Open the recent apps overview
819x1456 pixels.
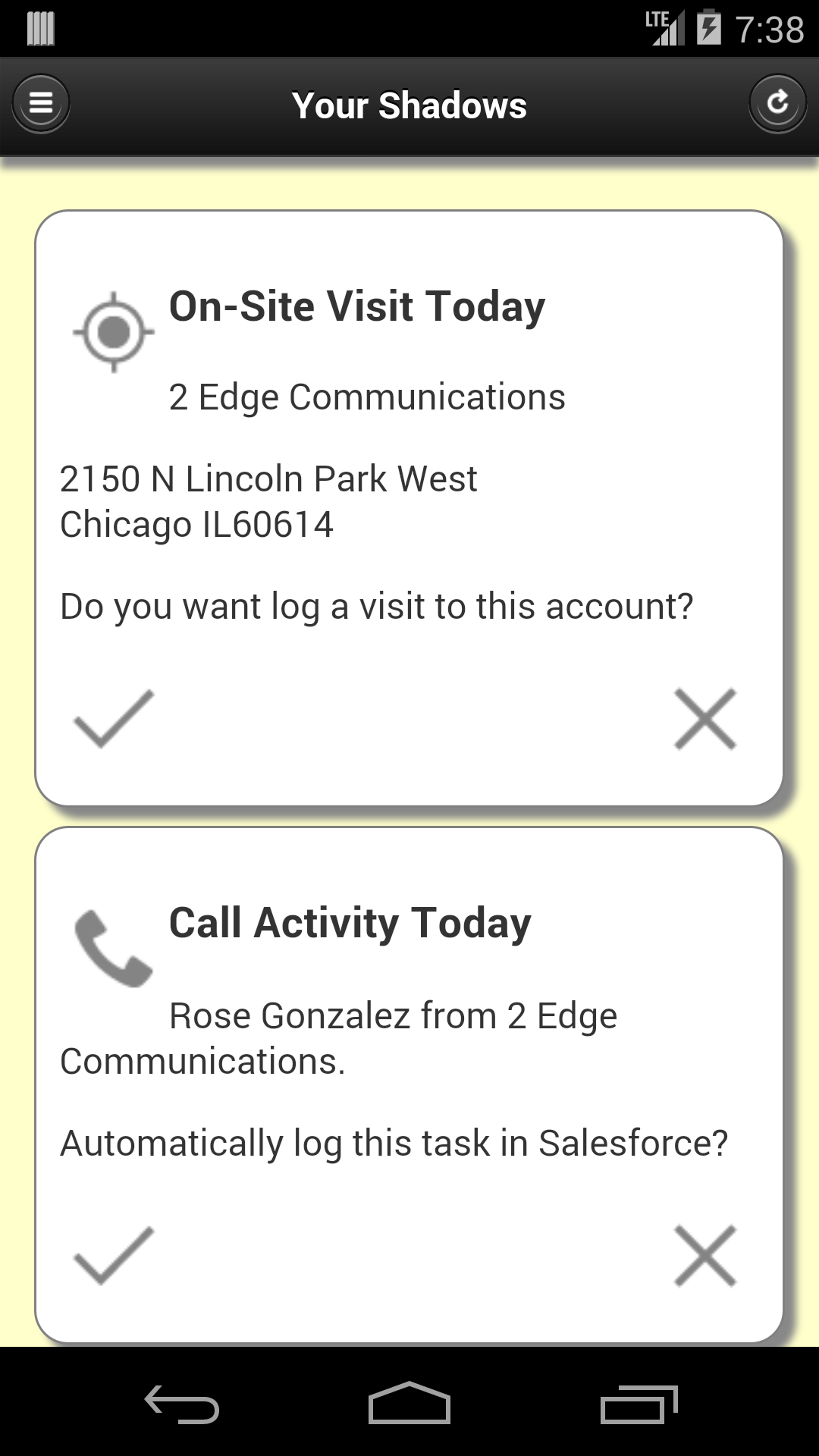pyautogui.click(x=639, y=1404)
